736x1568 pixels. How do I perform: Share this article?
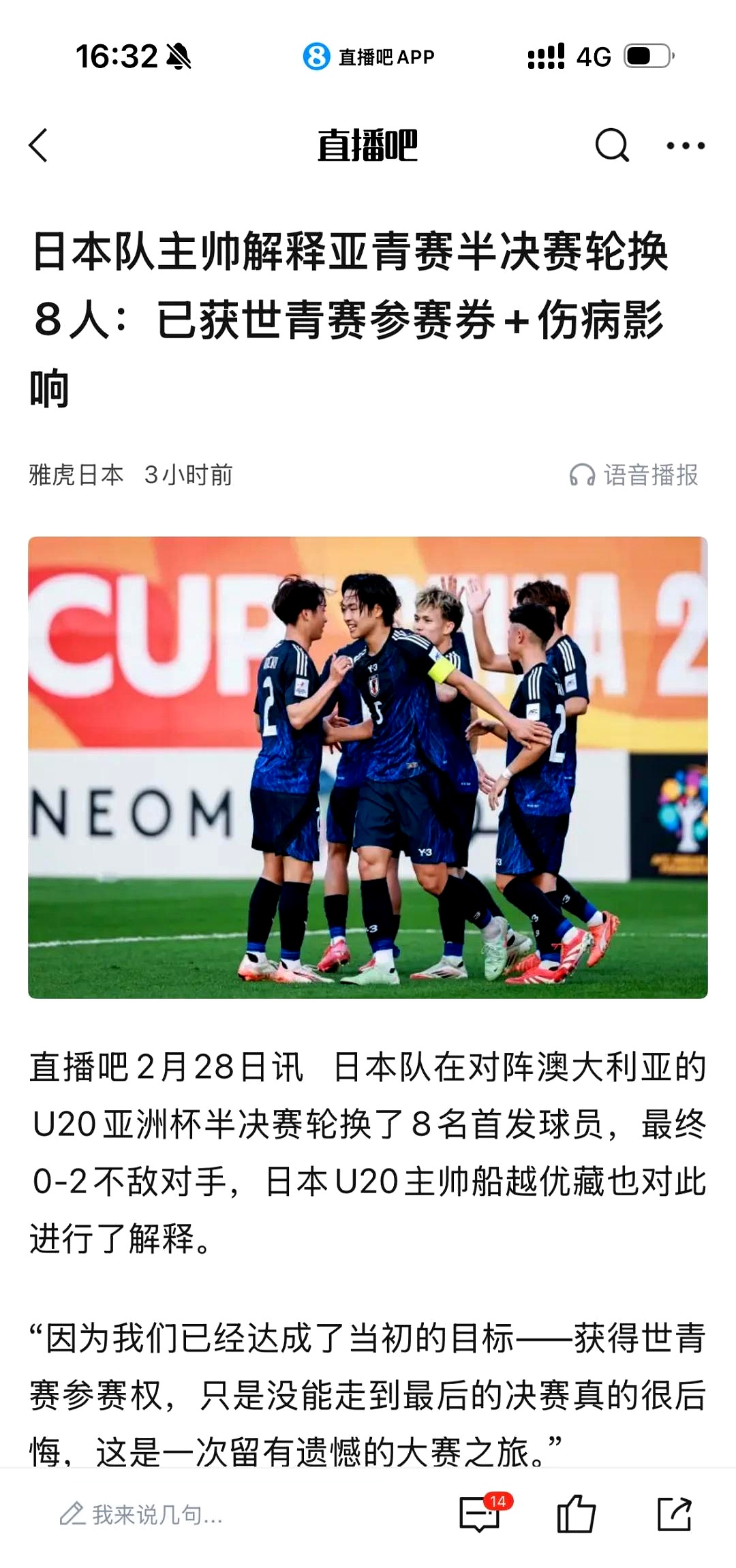click(x=674, y=1514)
